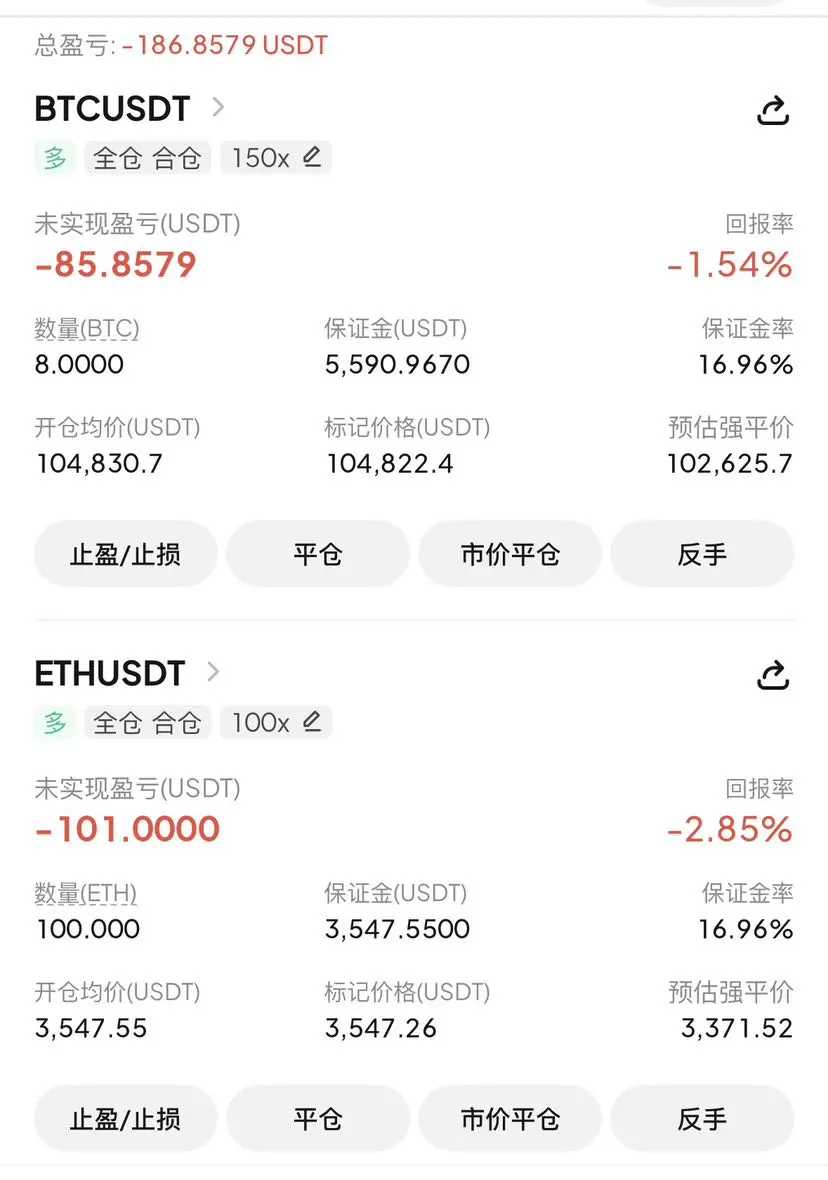Share the BTCUSDT position
The height and width of the screenshot is (1180, 828).
click(x=772, y=111)
